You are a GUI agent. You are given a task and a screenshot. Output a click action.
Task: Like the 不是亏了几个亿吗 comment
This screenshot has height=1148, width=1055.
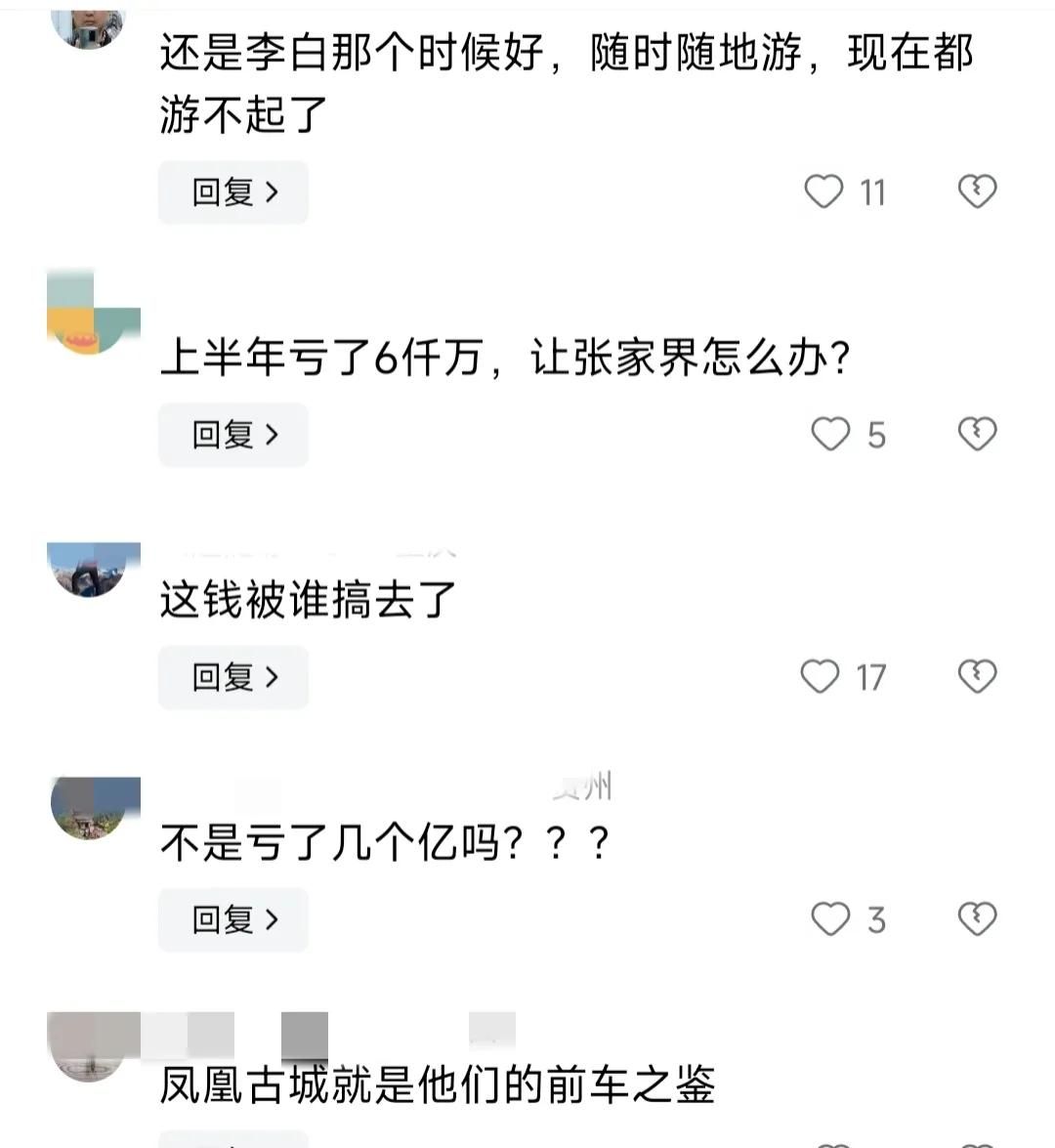click(x=830, y=919)
